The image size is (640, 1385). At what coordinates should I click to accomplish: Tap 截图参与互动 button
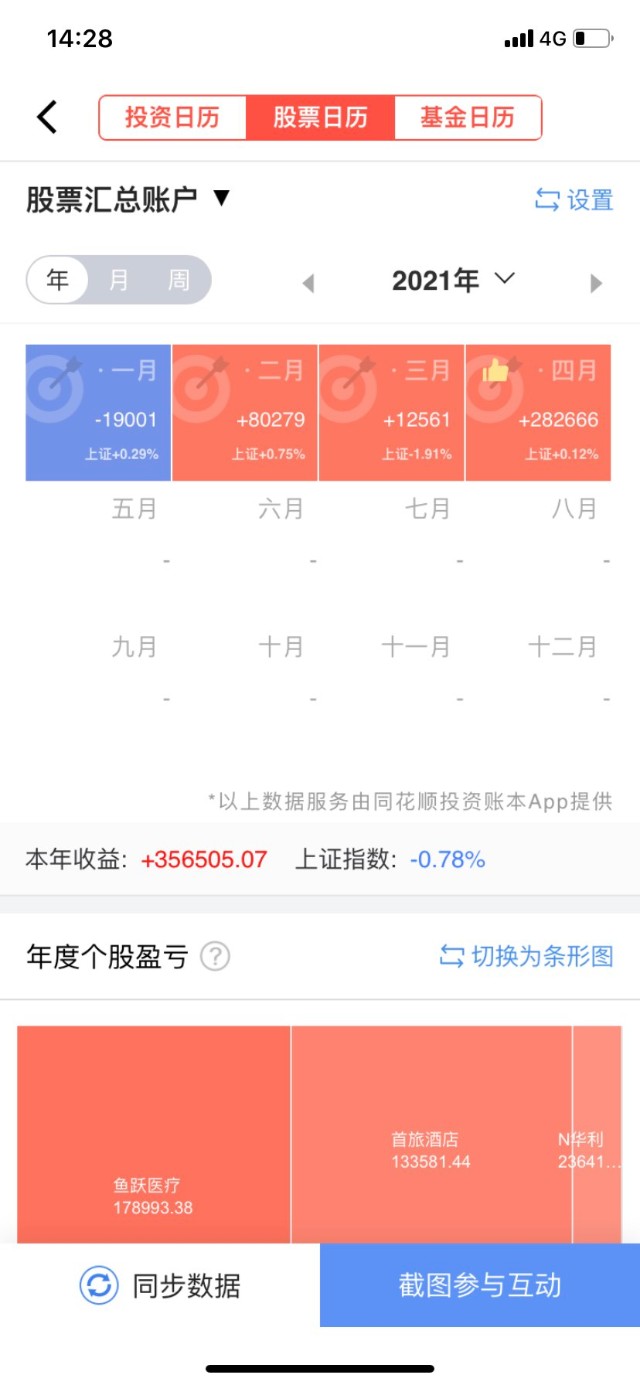(x=480, y=1285)
